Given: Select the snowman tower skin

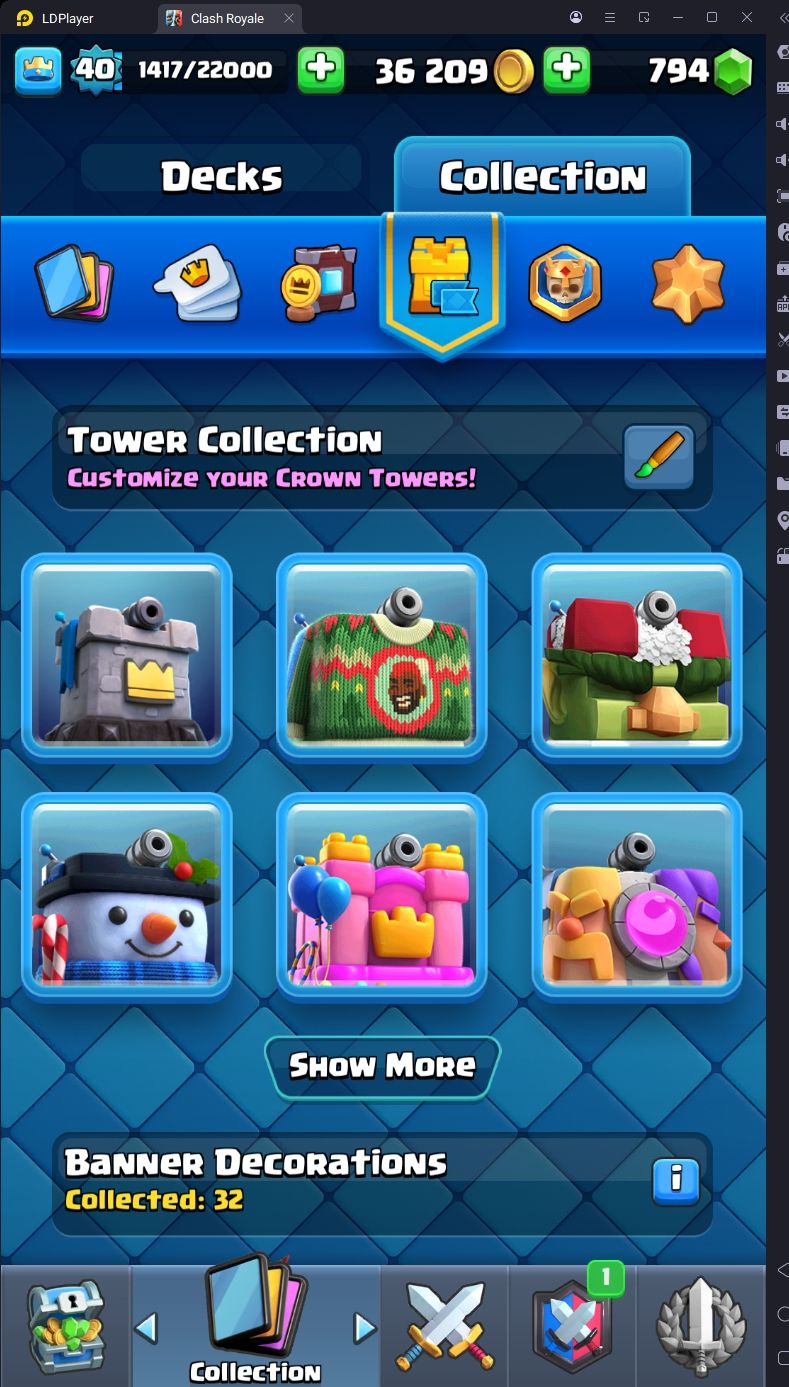Looking at the screenshot, I should pyautogui.click(x=127, y=896).
